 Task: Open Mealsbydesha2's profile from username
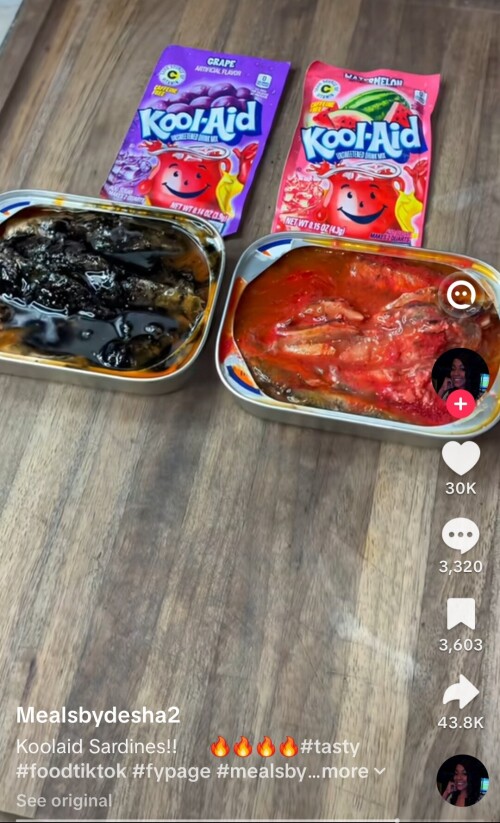[x=98, y=714]
